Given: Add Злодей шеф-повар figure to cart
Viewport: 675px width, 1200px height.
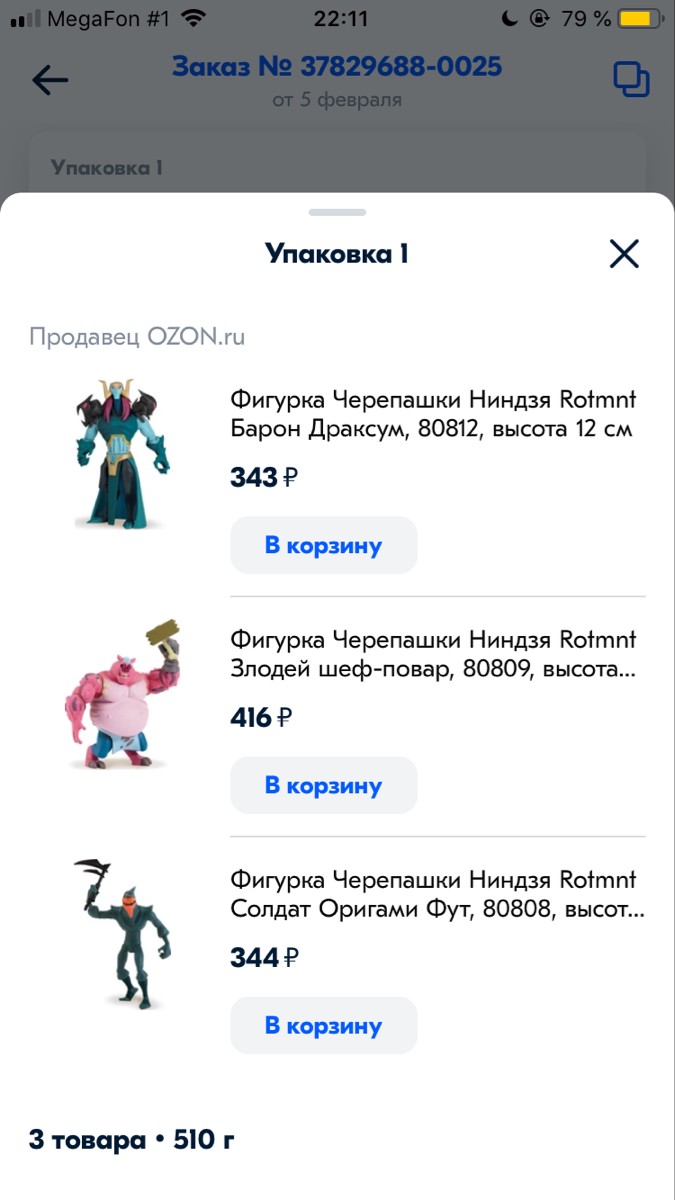Looking at the screenshot, I should (x=323, y=786).
